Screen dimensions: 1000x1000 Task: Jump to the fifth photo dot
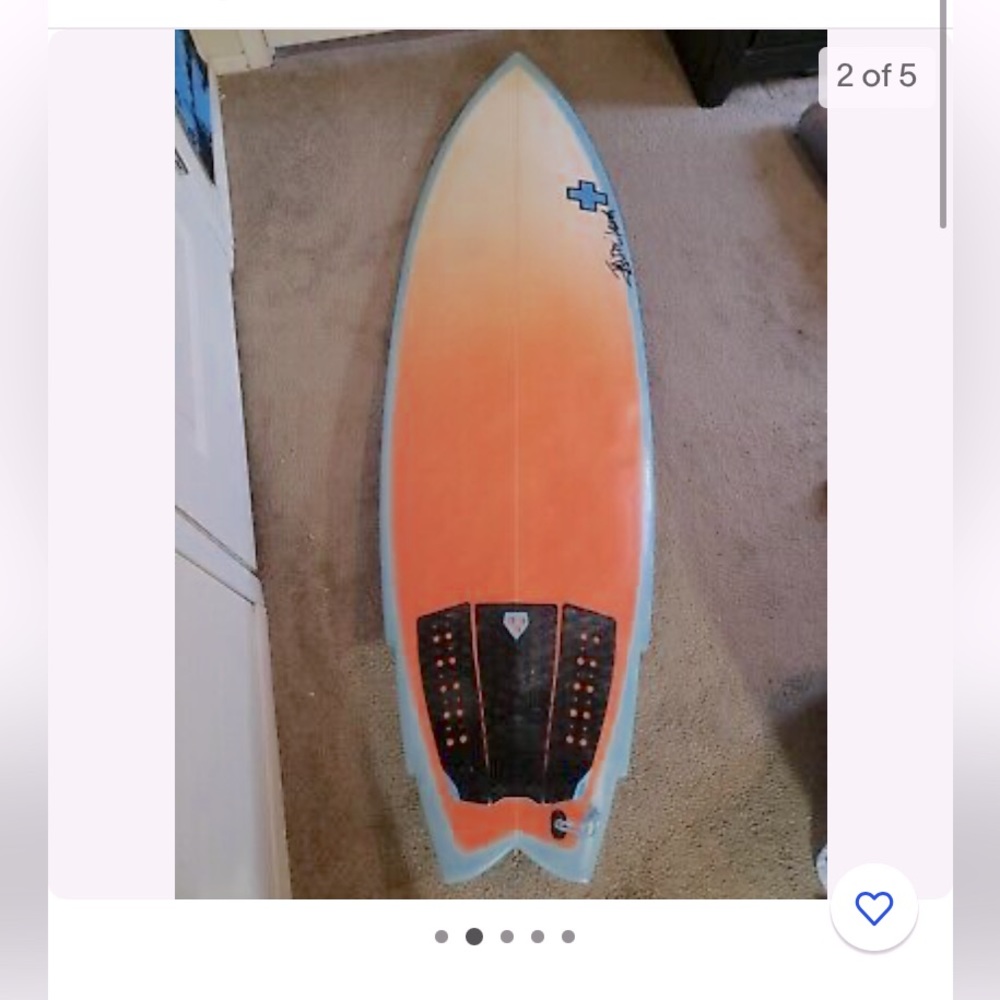[568, 937]
